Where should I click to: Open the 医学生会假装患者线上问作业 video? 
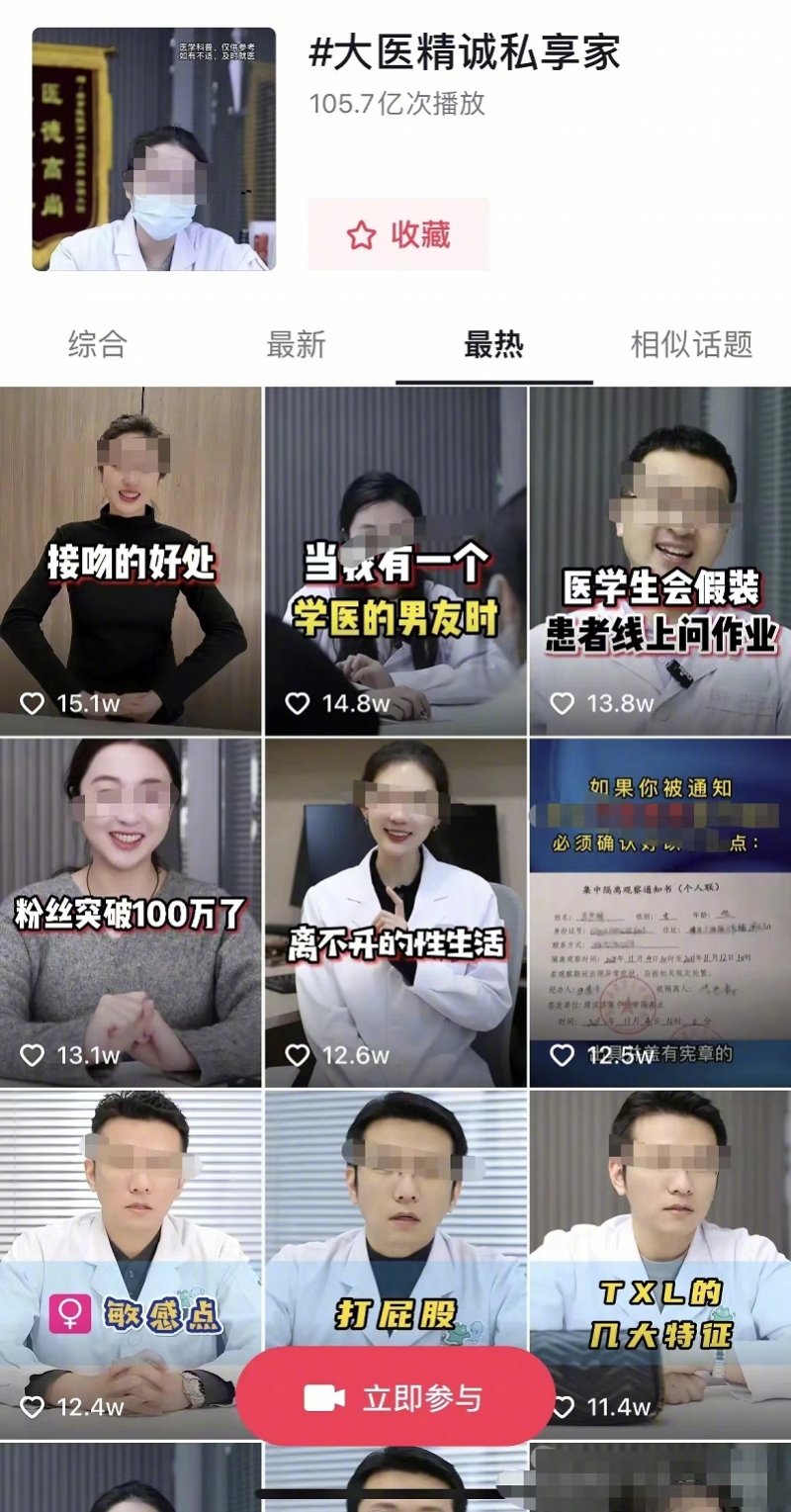(x=659, y=560)
